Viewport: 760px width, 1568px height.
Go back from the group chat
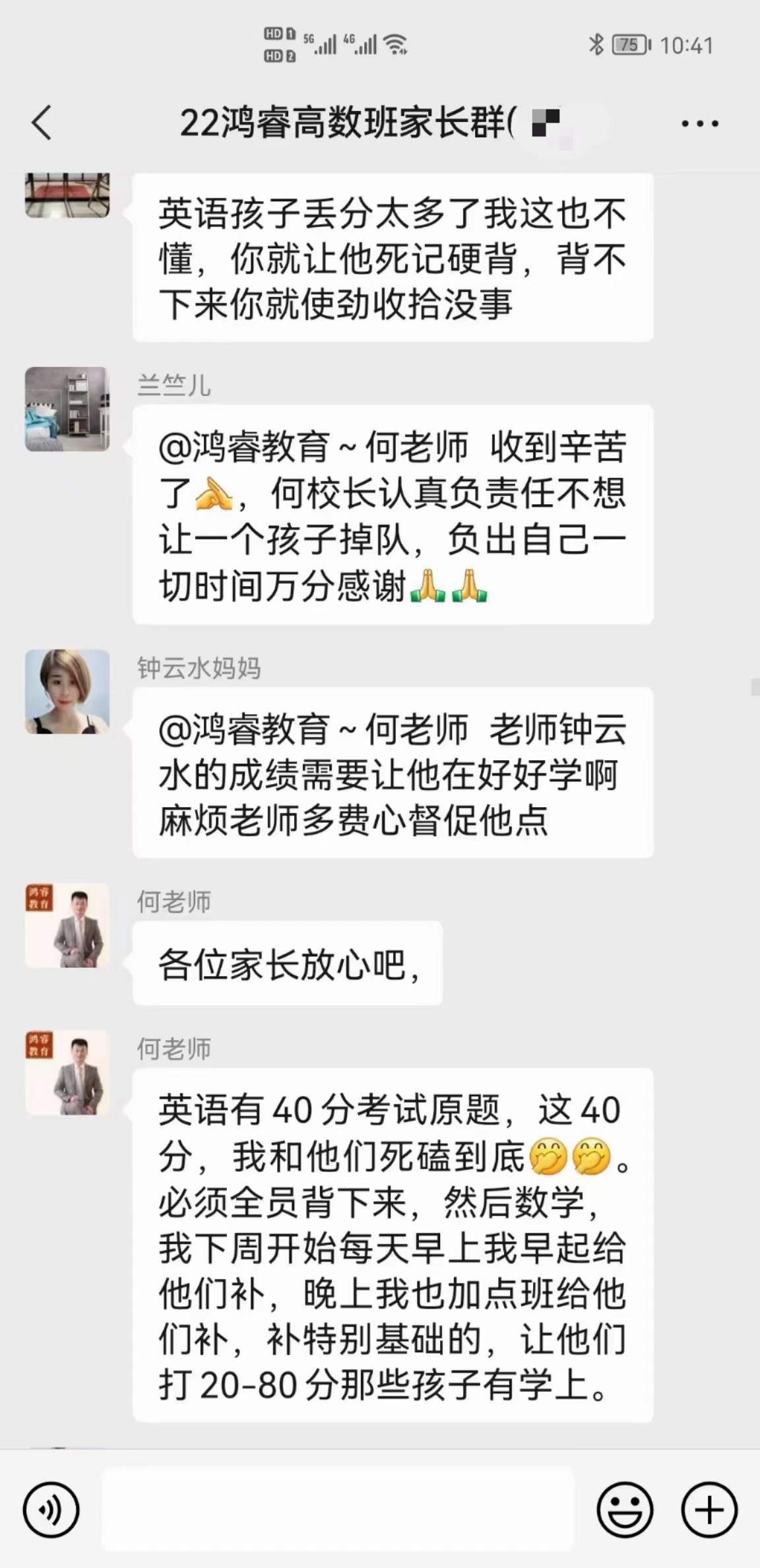(x=42, y=123)
